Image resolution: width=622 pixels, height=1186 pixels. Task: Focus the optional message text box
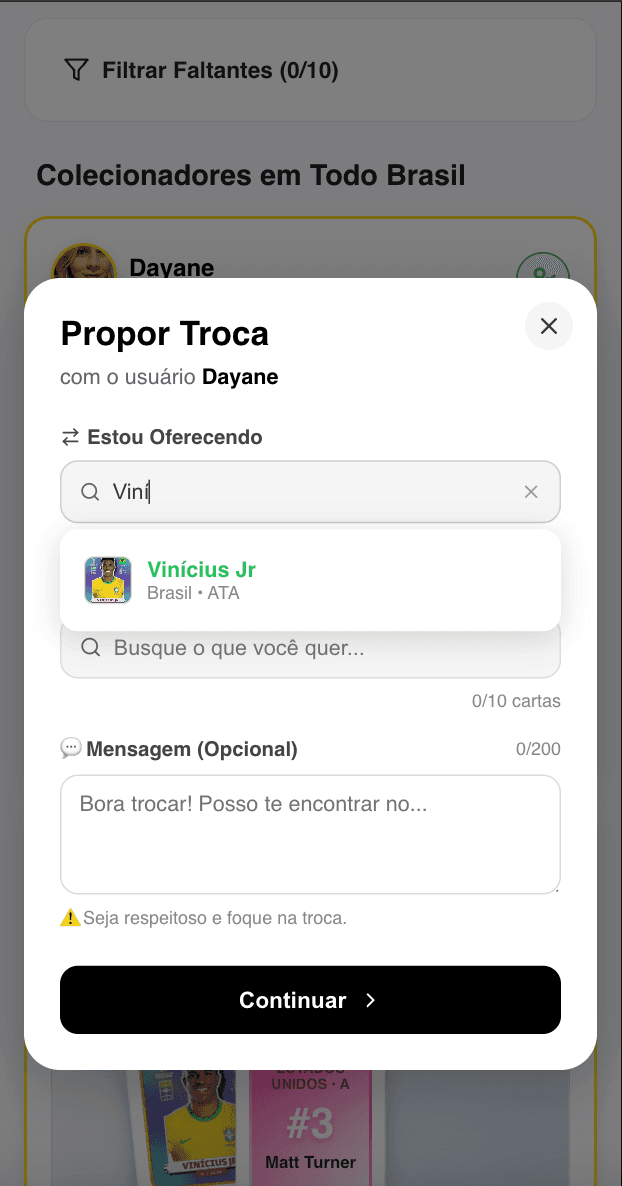coord(310,834)
